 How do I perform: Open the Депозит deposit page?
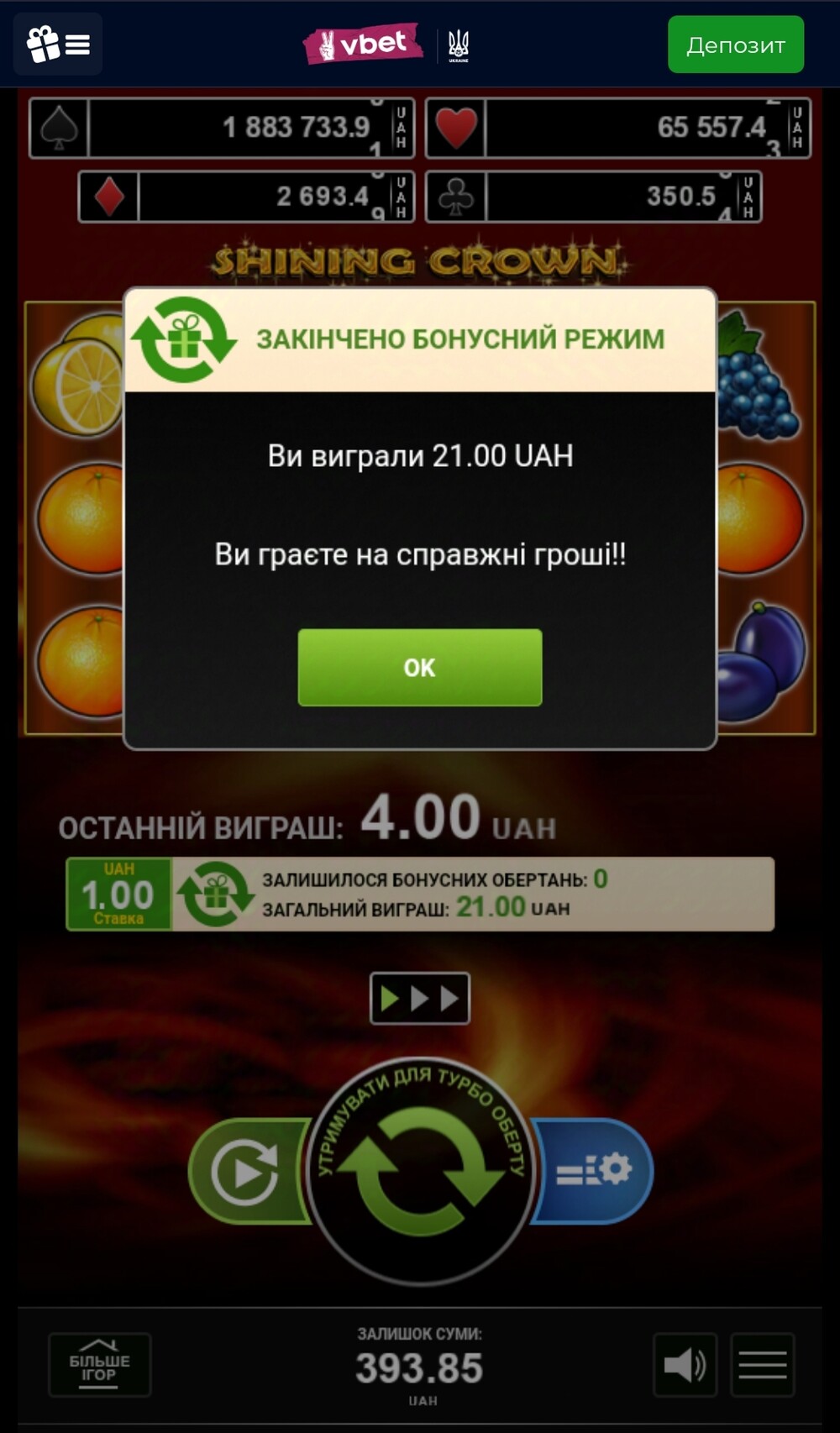736,45
